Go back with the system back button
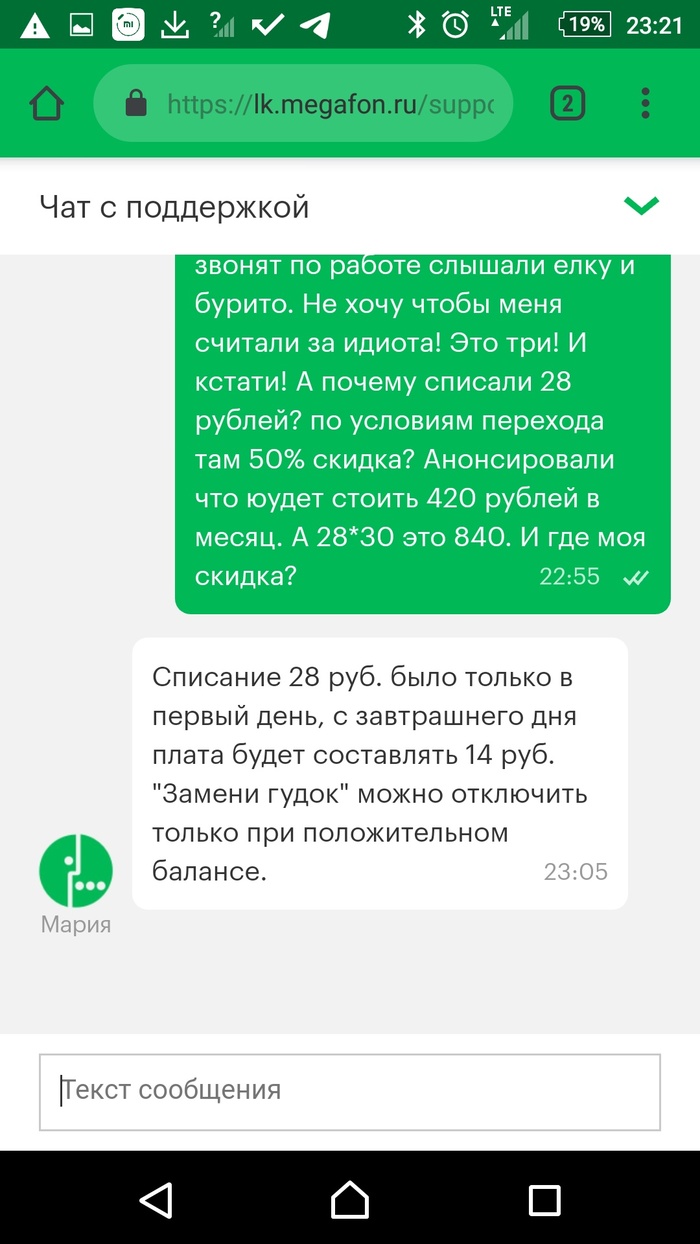 point(157,1198)
